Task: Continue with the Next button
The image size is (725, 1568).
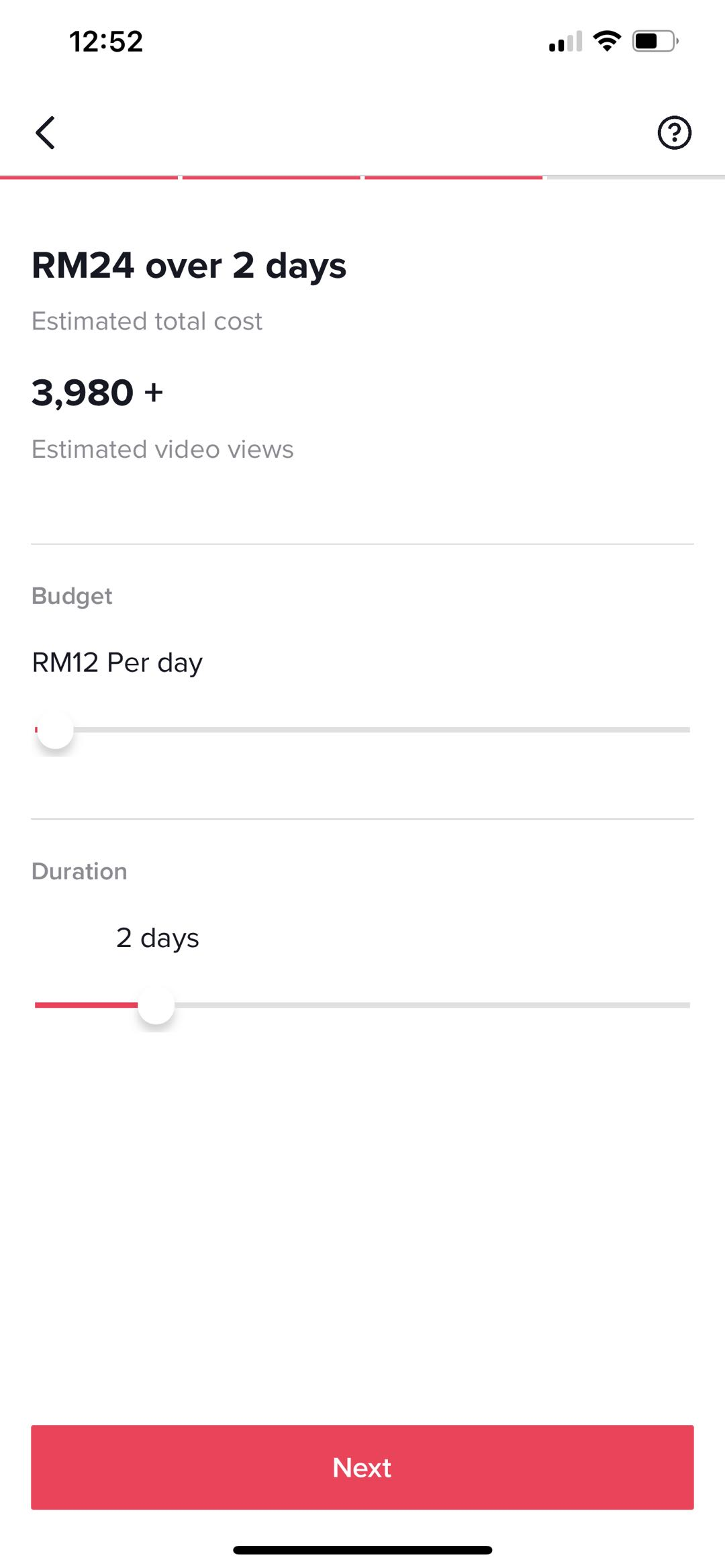Action: (362, 1467)
